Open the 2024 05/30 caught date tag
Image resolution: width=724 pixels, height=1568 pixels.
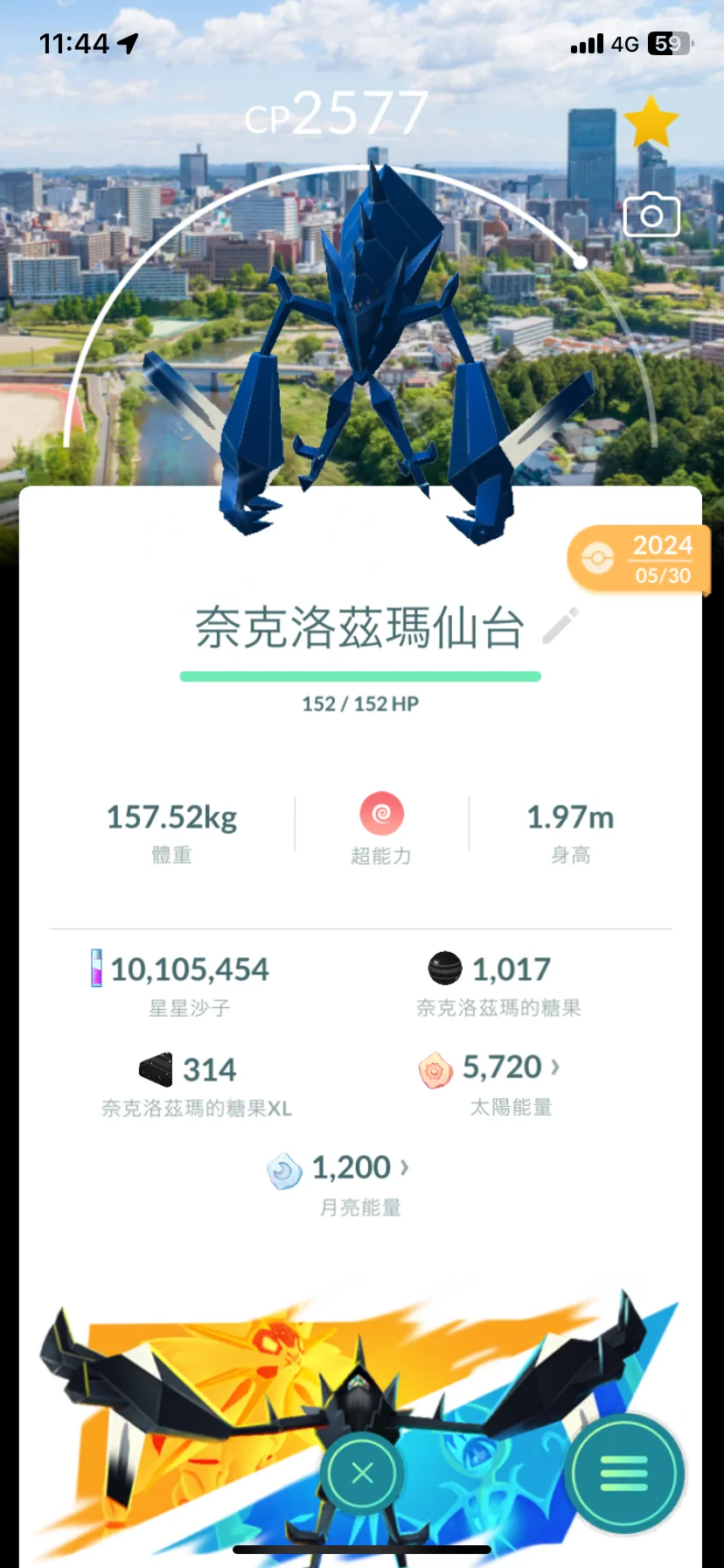pyautogui.click(x=639, y=559)
